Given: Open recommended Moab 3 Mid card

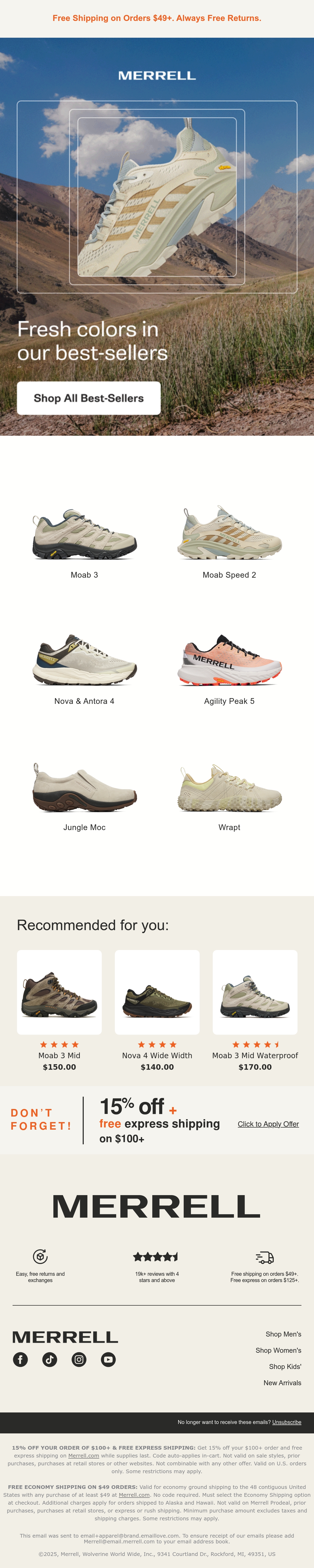Looking at the screenshot, I should click(60, 1011).
